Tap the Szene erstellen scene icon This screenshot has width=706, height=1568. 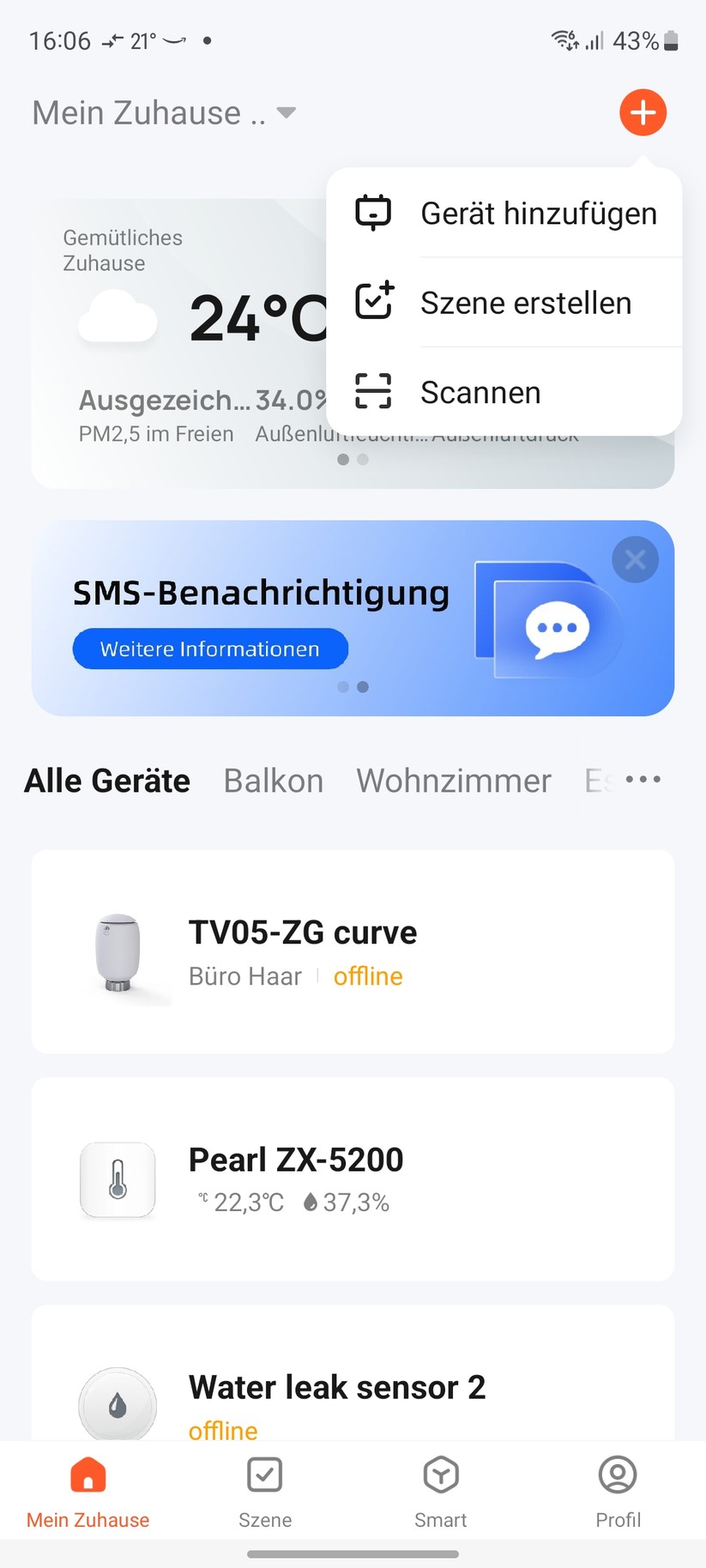(x=373, y=302)
